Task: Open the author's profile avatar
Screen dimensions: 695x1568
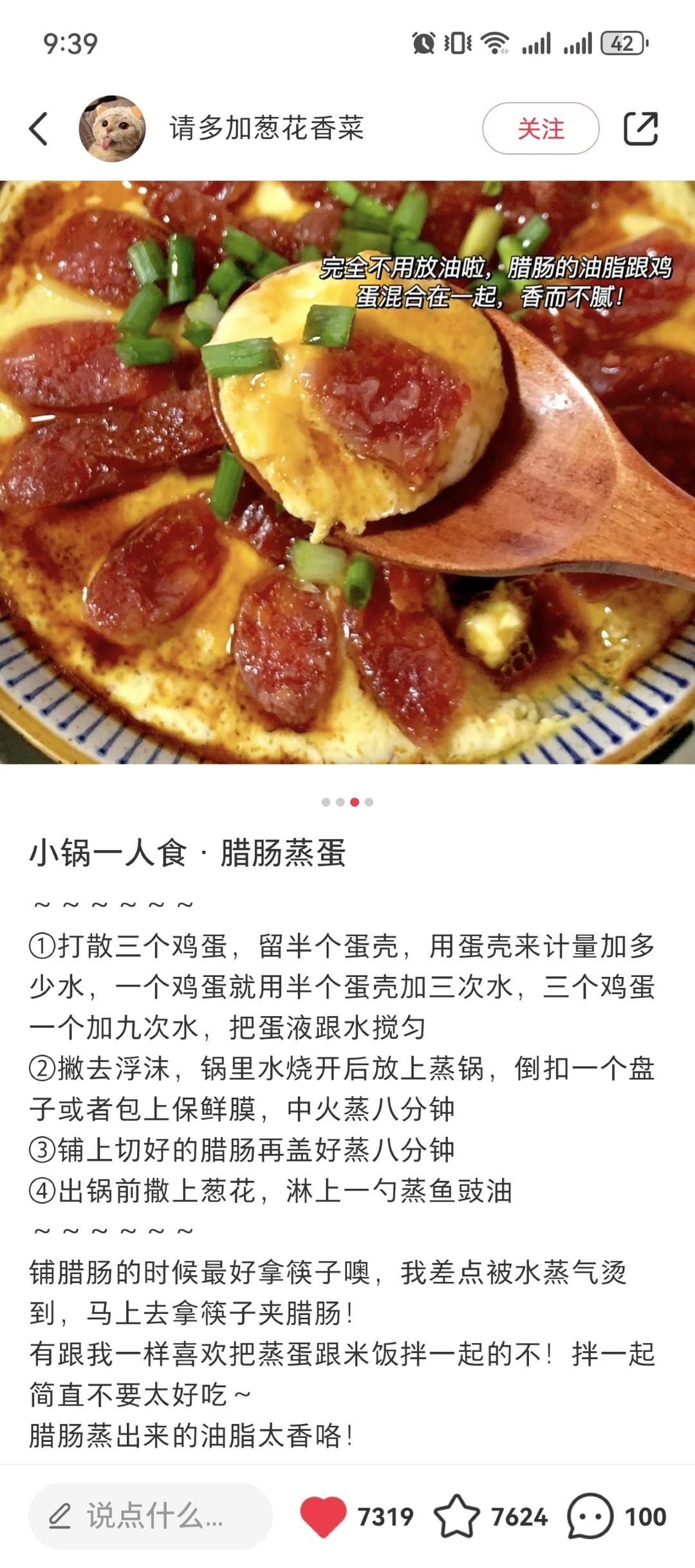Action: coord(113,129)
